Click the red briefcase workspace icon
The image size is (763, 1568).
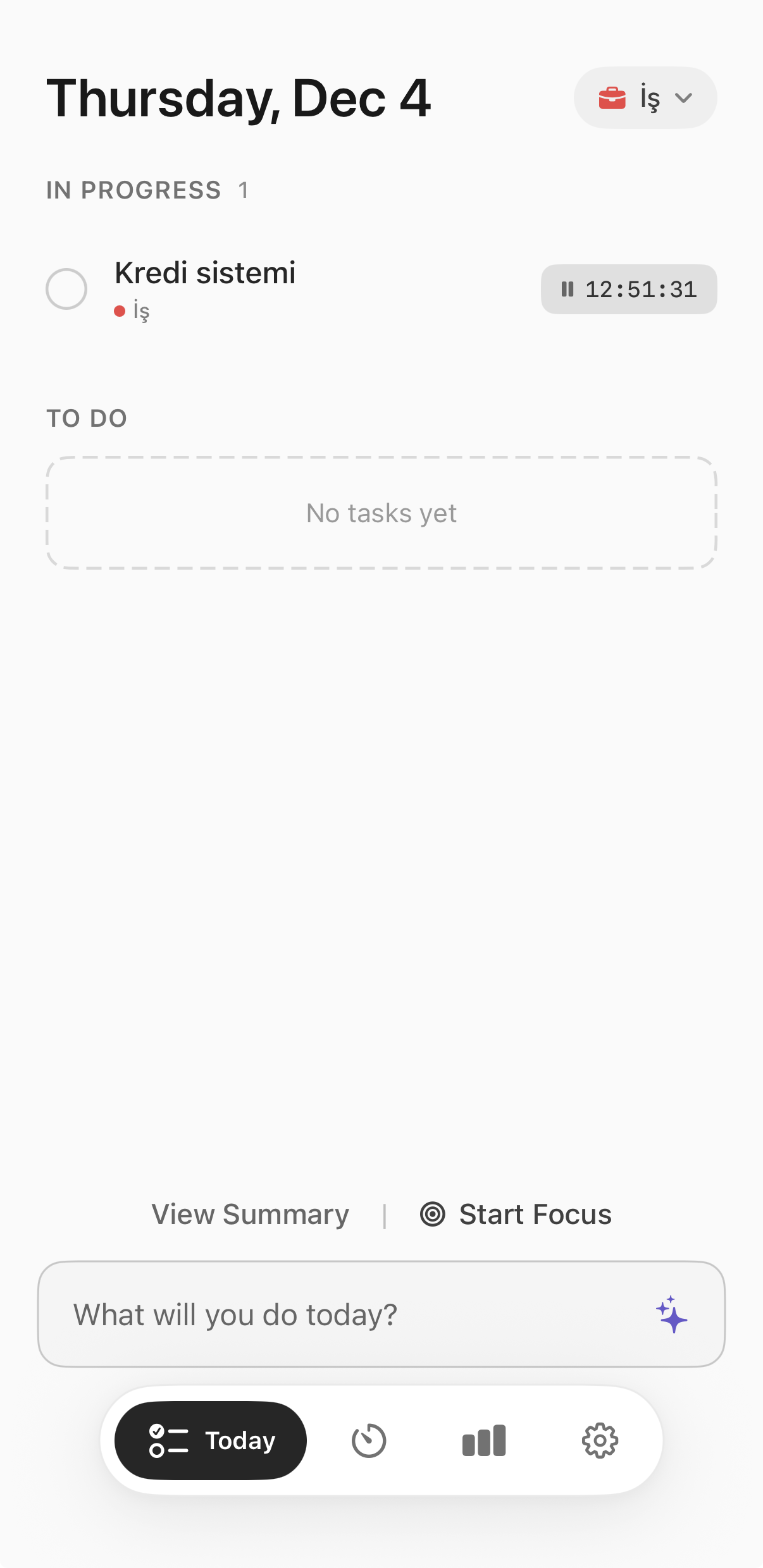click(612, 97)
